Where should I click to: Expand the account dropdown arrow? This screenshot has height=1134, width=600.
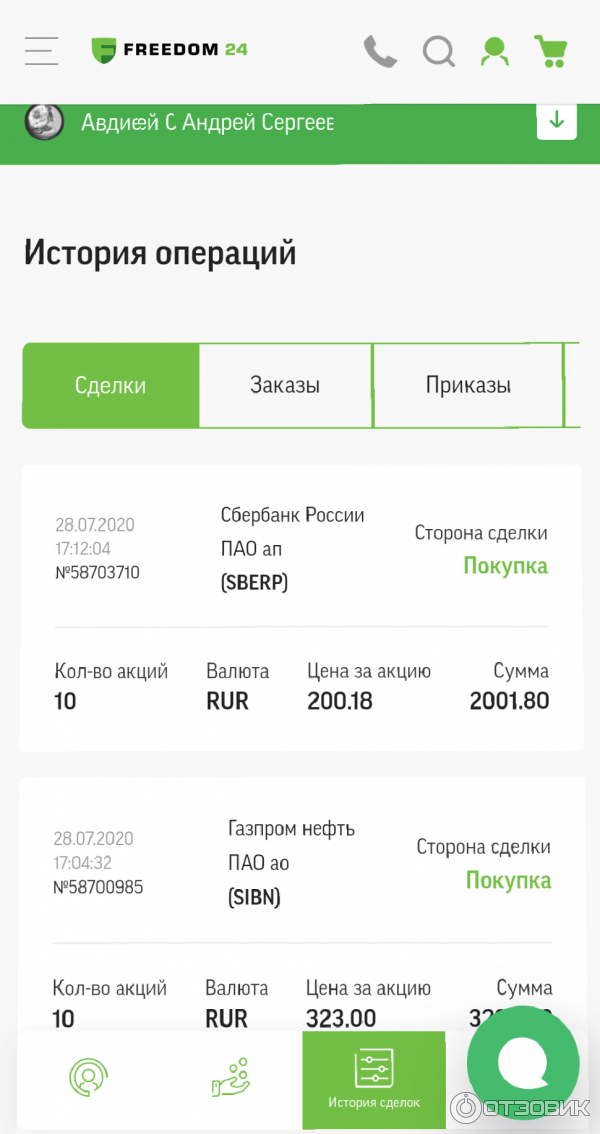[x=557, y=122]
